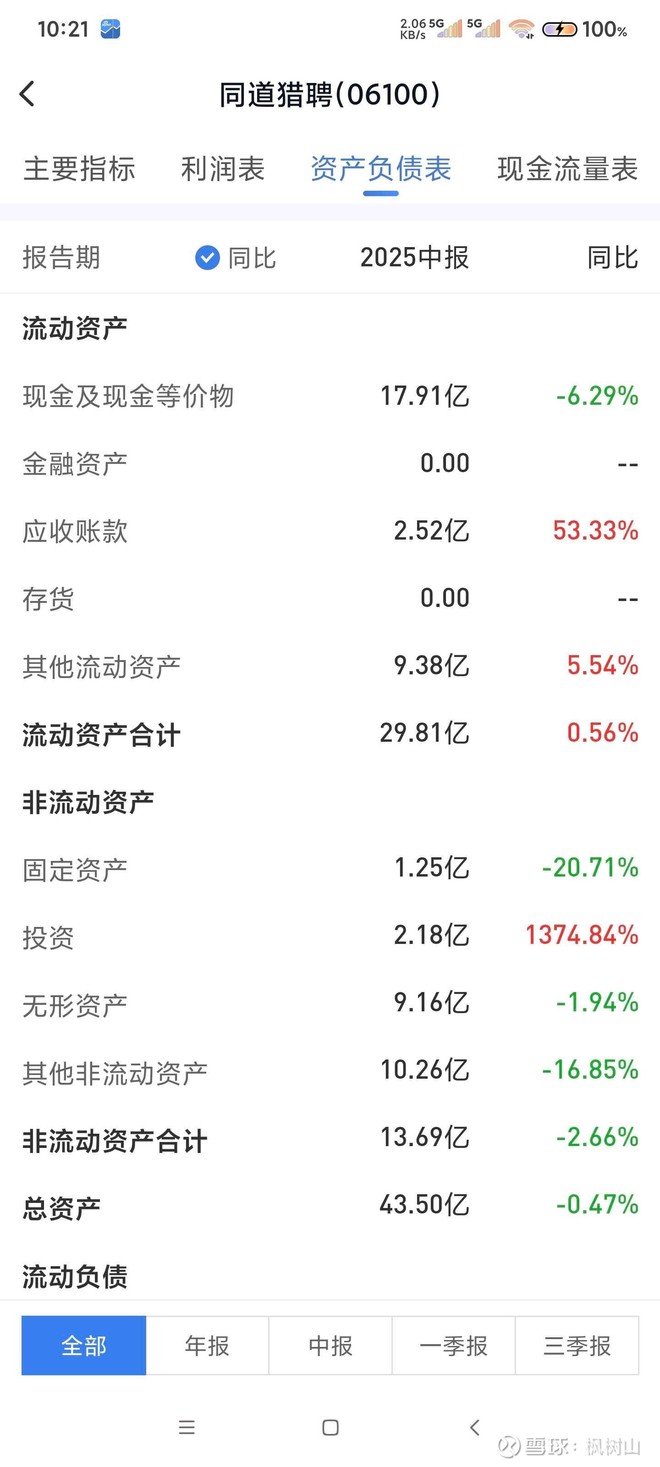Open system recent apps menu
Viewport: 660px width, 1467px height.
[x=187, y=1428]
